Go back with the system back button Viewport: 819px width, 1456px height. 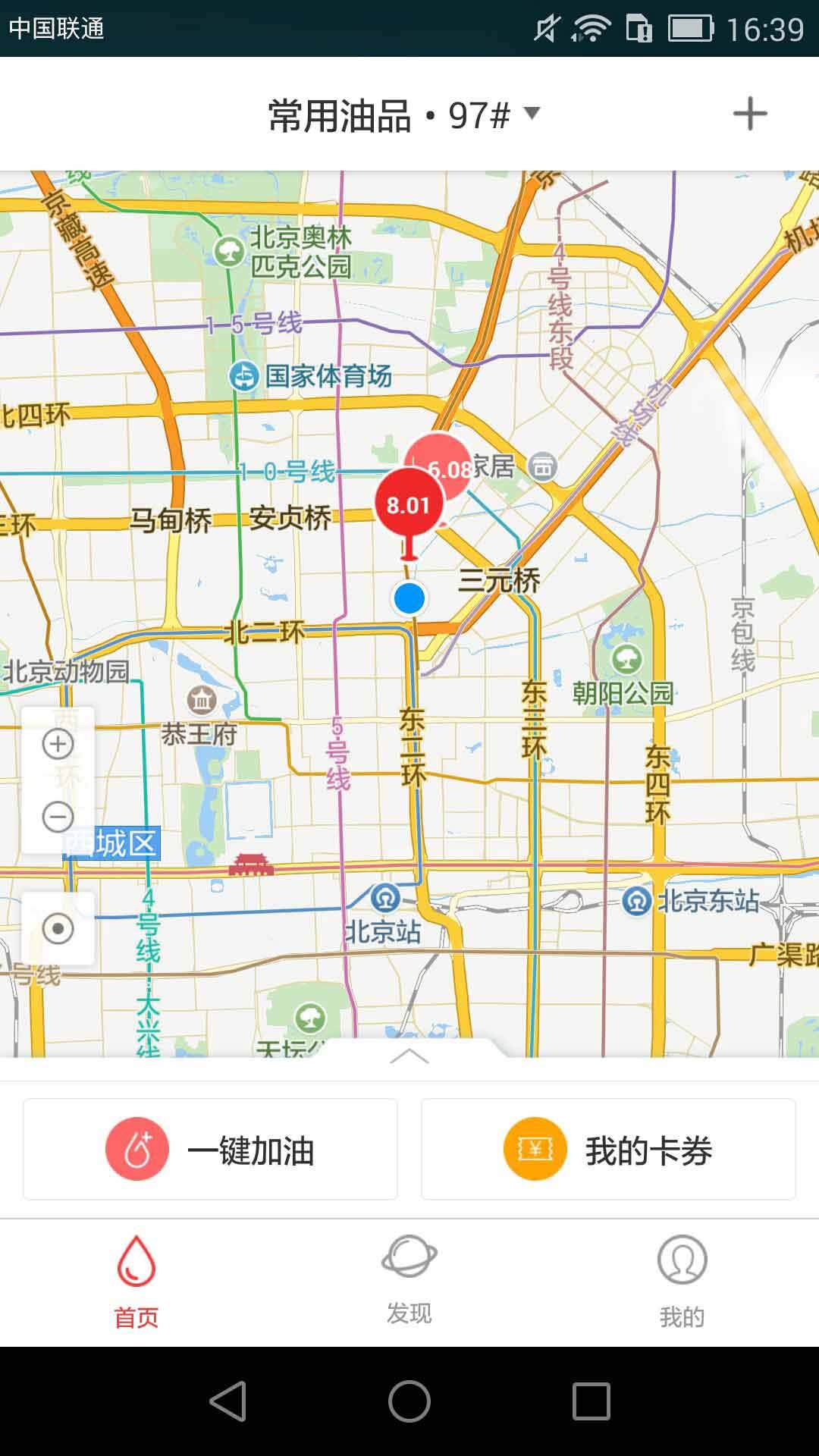(x=227, y=1401)
